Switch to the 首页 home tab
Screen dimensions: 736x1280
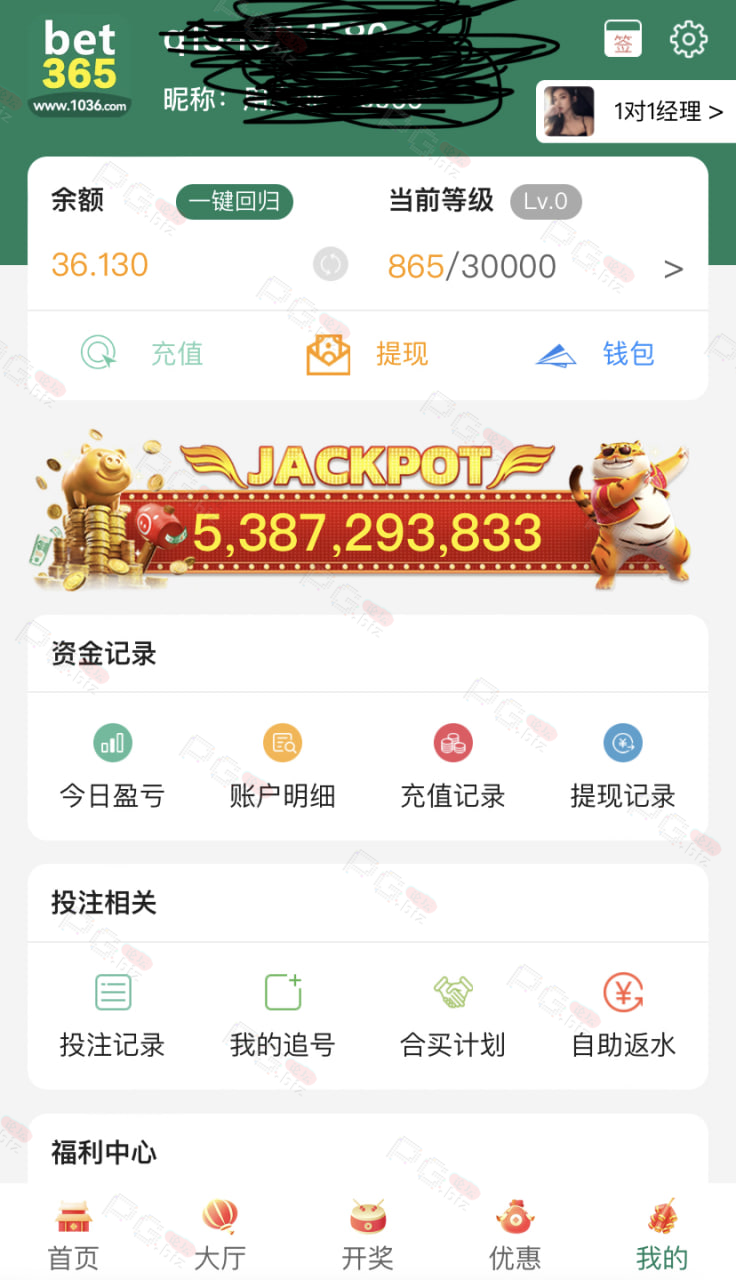[74, 1234]
